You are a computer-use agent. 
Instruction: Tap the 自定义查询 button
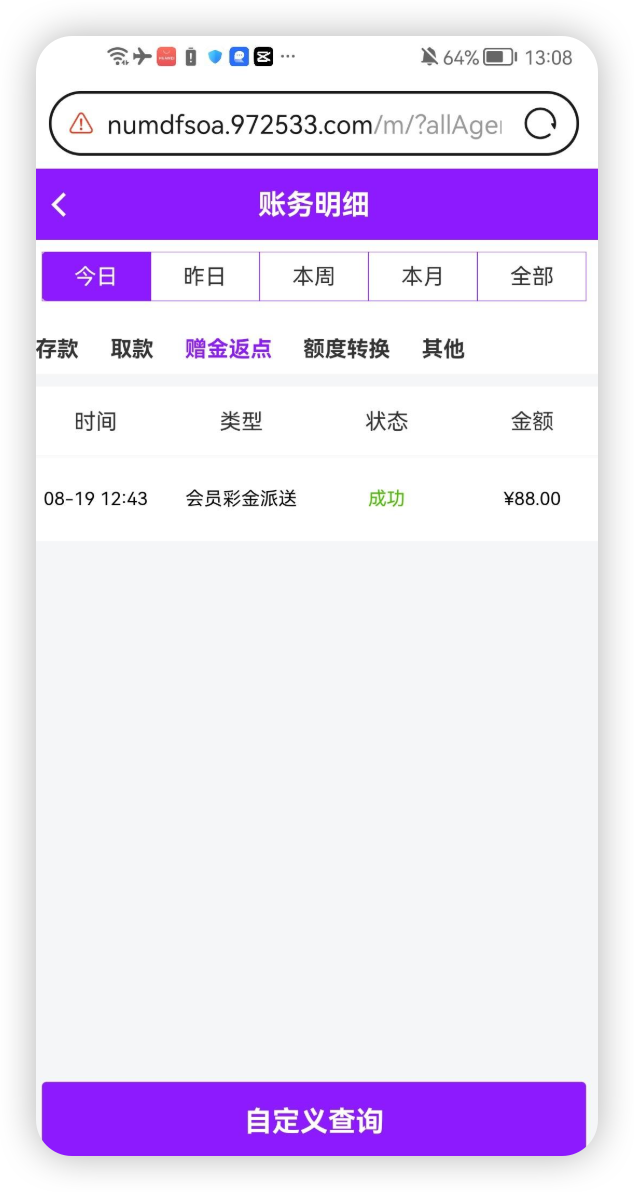[314, 1120]
